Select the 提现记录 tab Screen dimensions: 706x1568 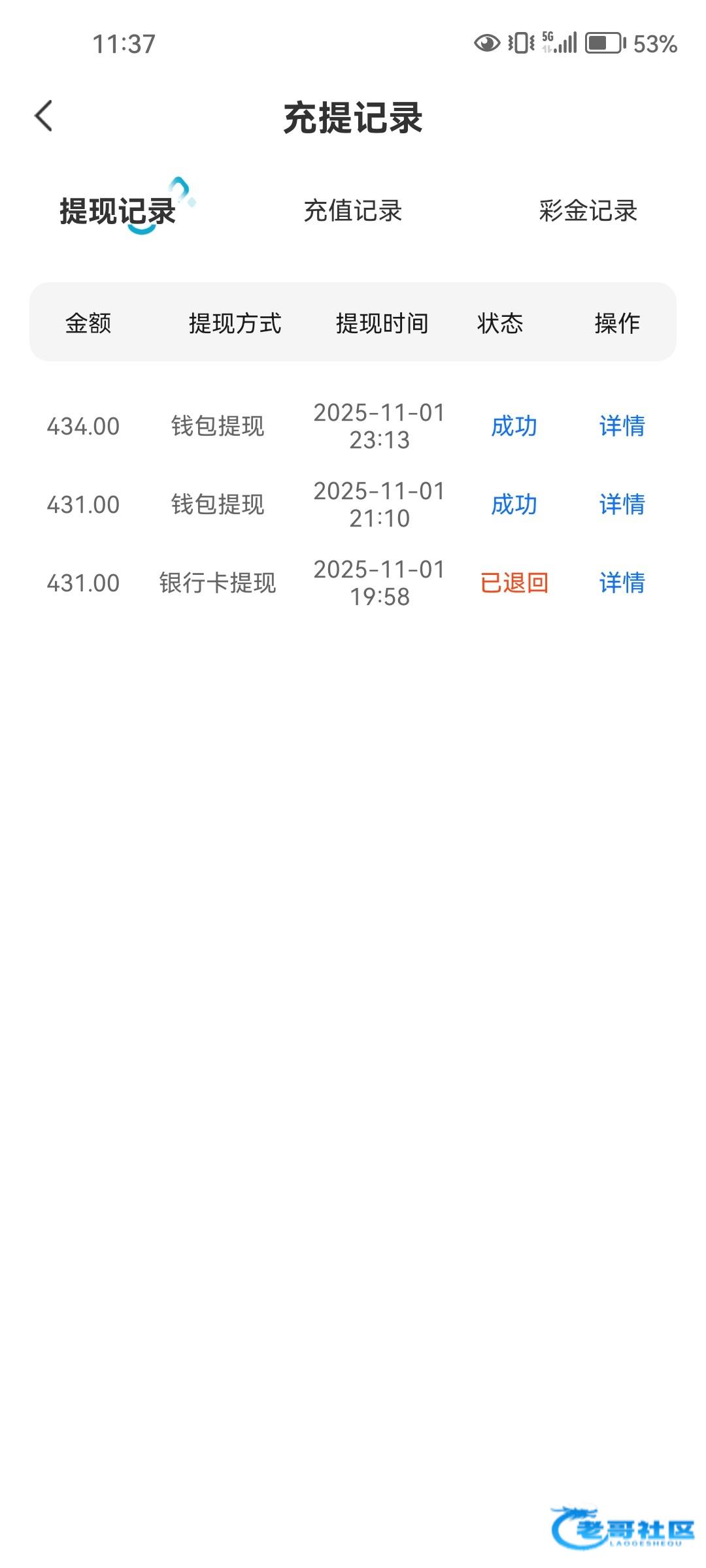click(x=118, y=211)
